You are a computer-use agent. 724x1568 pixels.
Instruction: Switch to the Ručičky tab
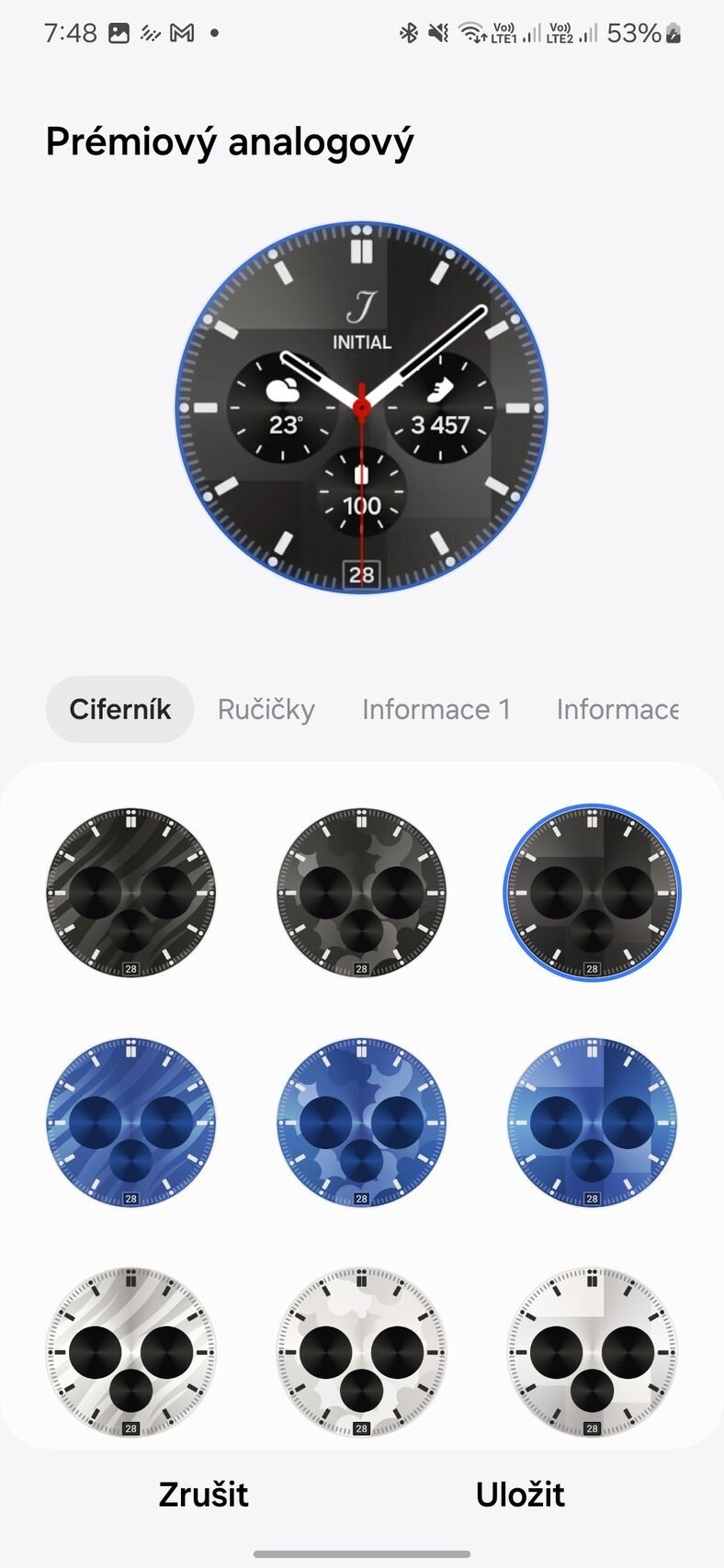pyautogui.click(x=266, y=709)
